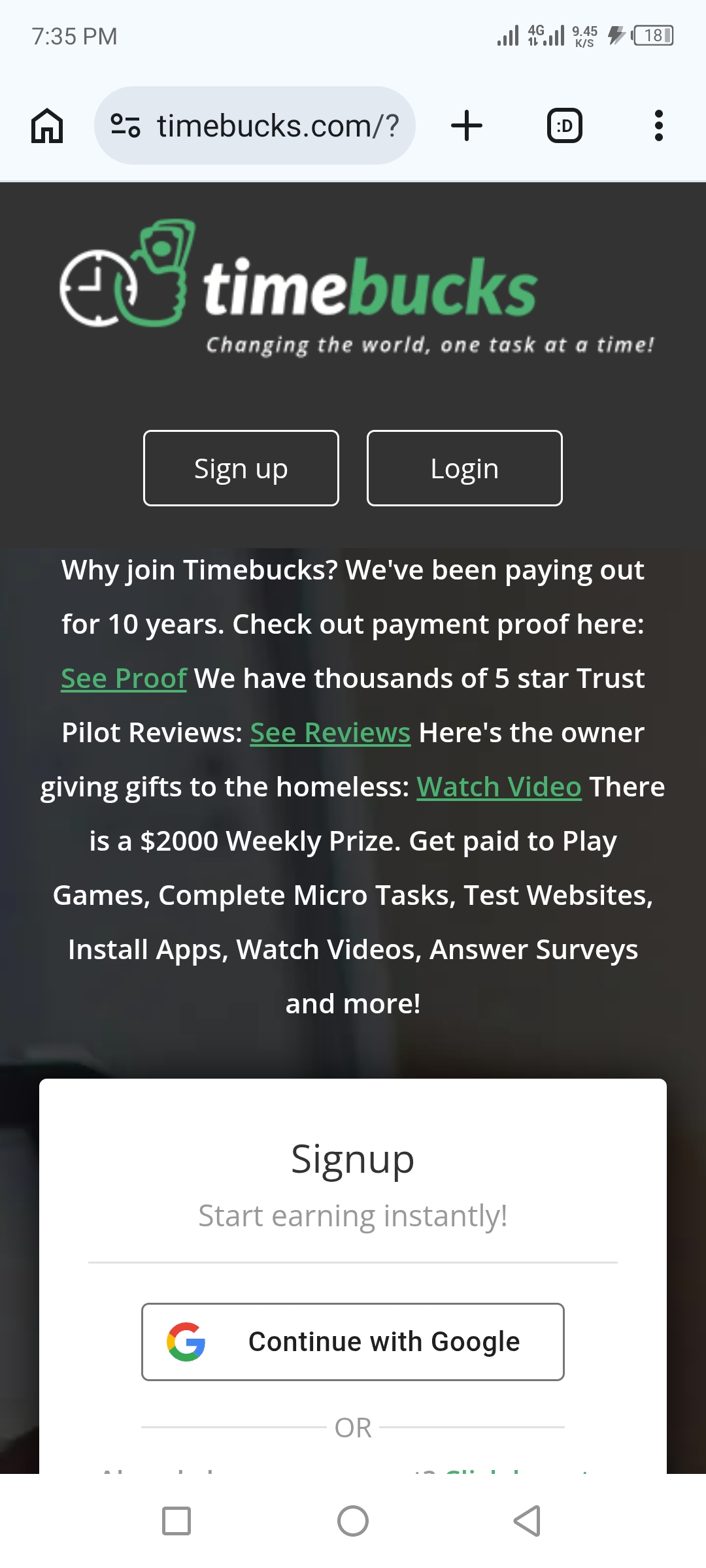Open the browser overflow menu
This screenshot has width=706, height=1568.
[x=658, y=125]
